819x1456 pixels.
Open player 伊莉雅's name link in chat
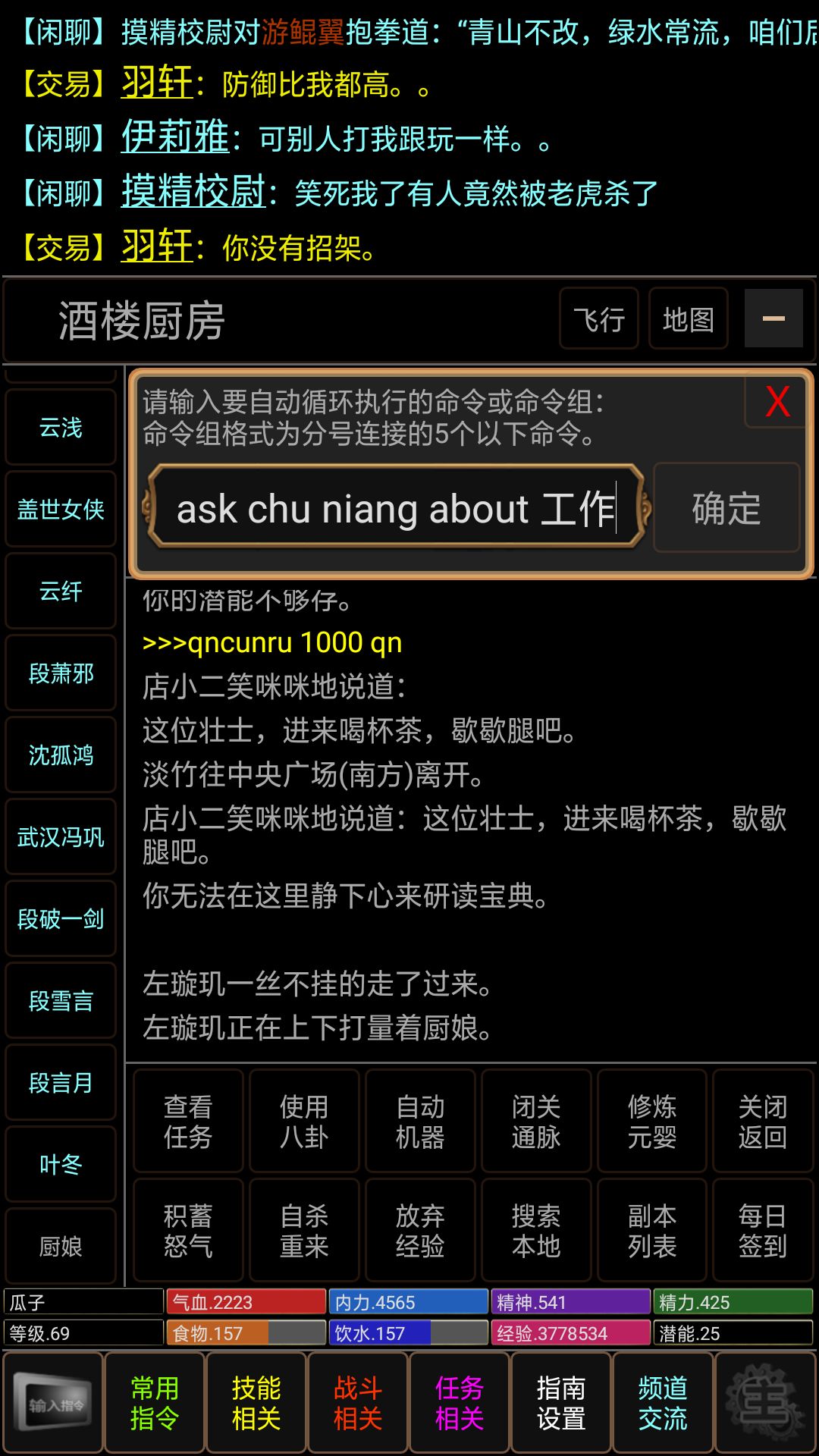(x=175, y=137)
